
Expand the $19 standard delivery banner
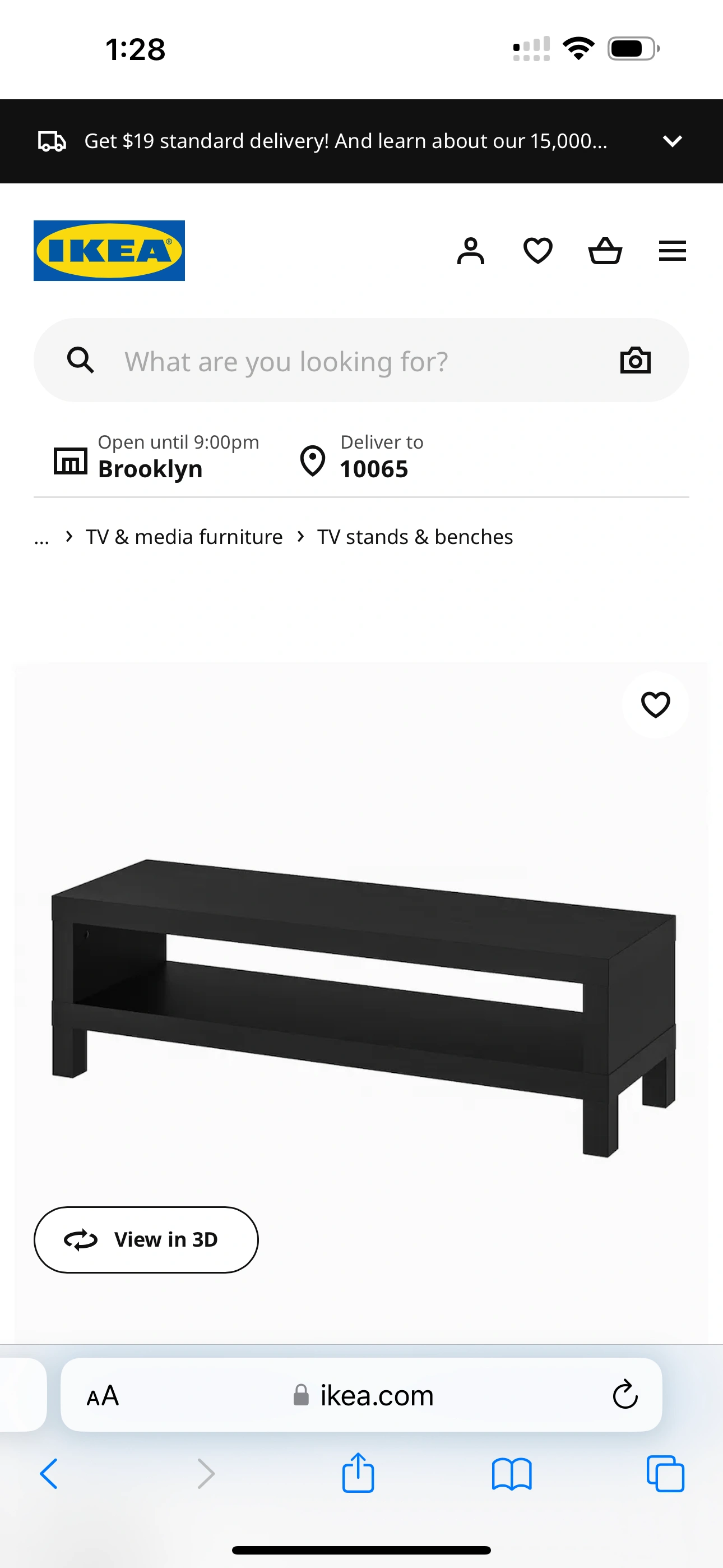(x=672, y=141)
